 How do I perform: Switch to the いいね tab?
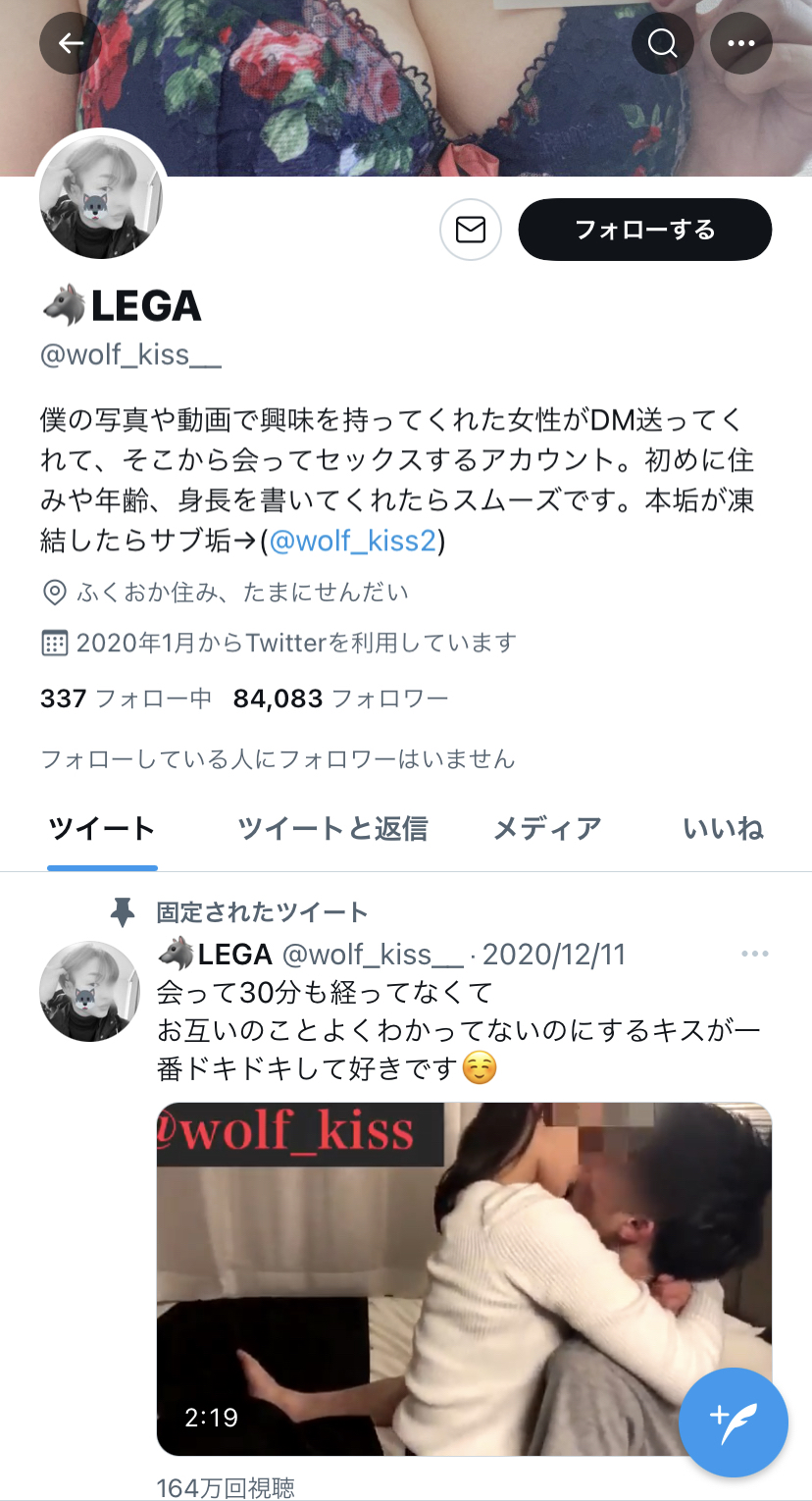(723, 829)
